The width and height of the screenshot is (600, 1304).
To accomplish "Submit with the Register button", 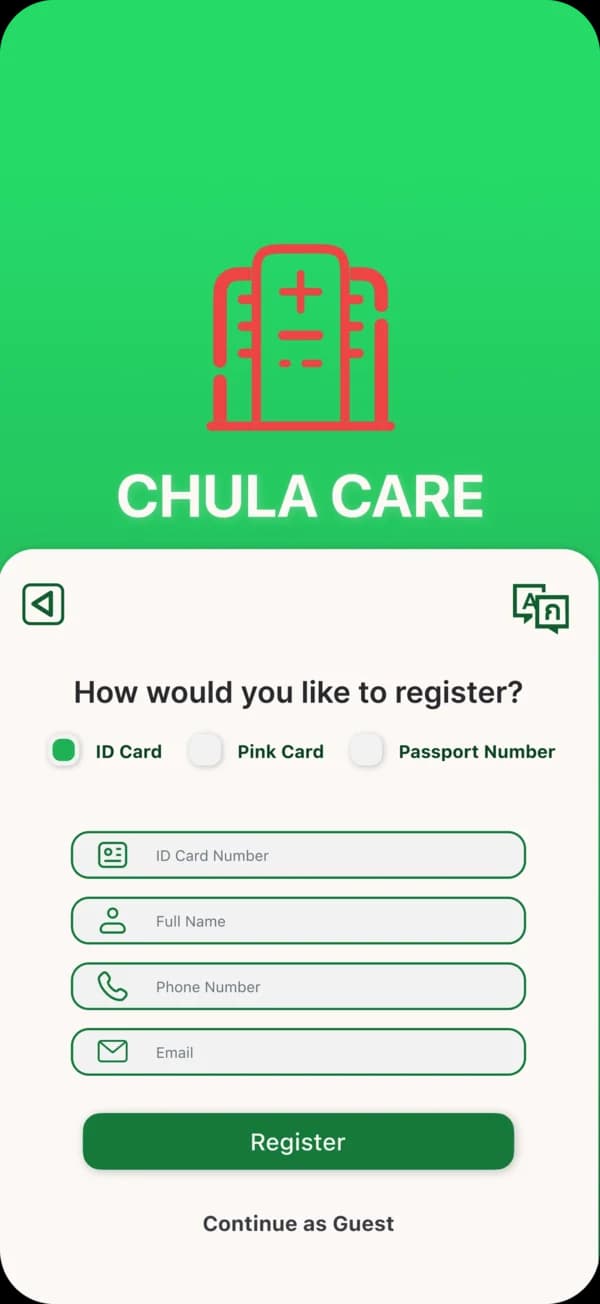I will [298, 1142].
